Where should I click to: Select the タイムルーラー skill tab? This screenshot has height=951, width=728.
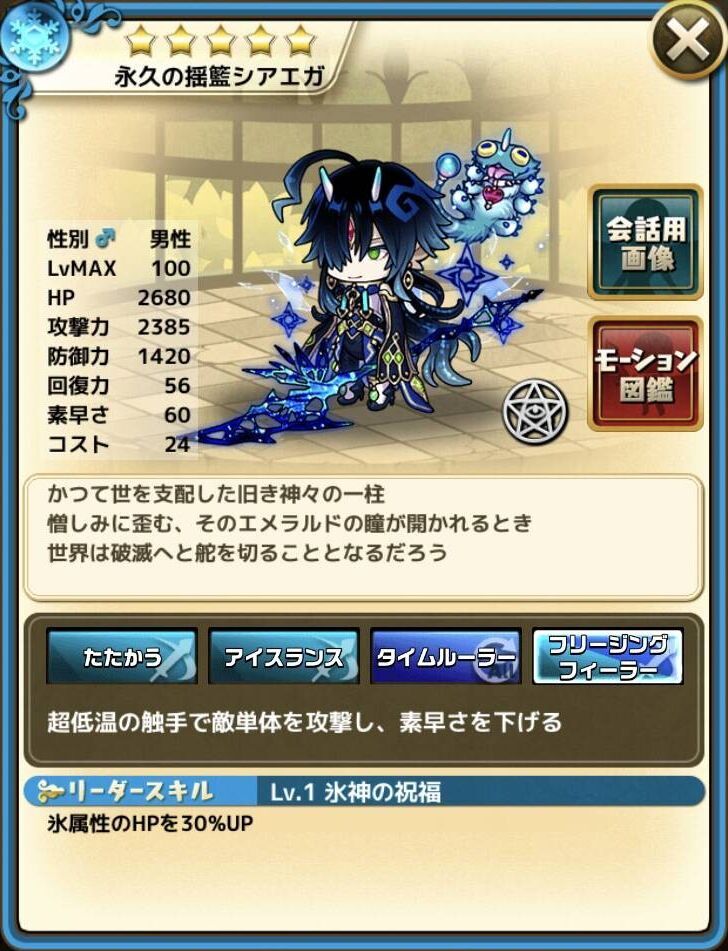pyautogui.click(x=446, y=657)
